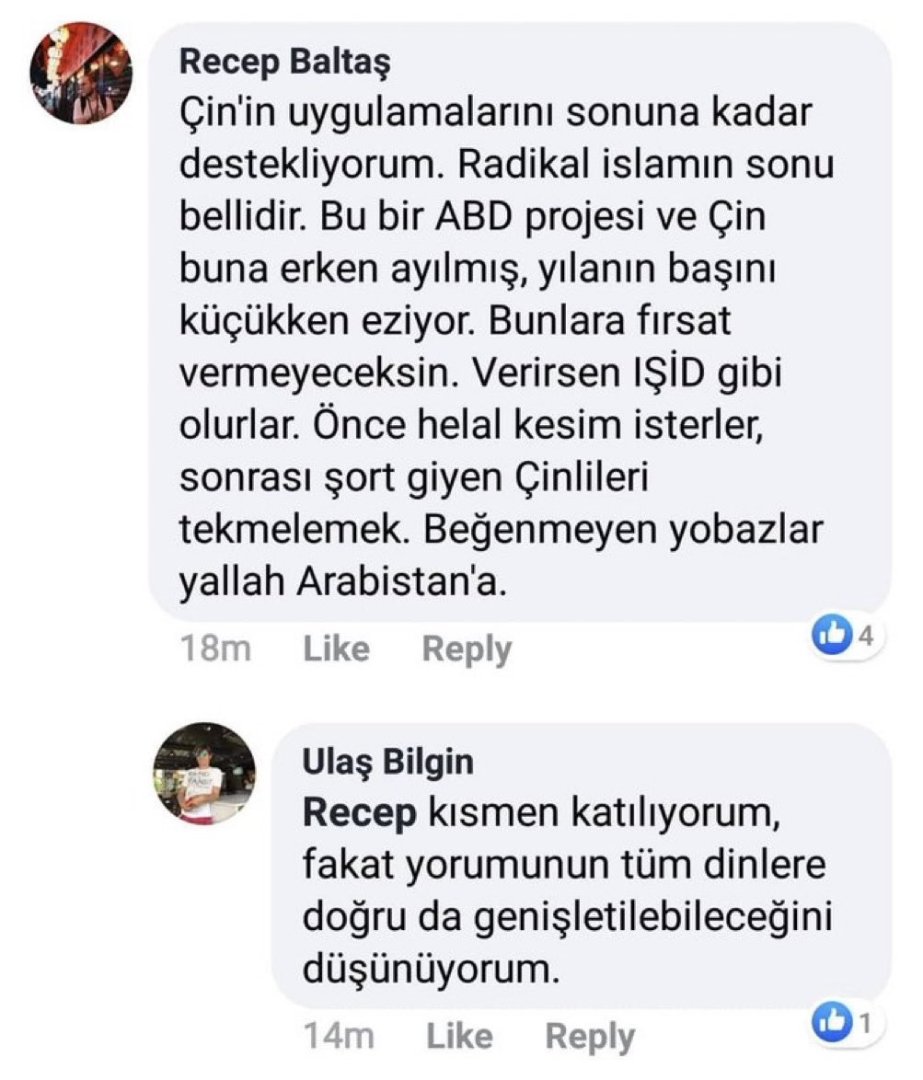Reply to Ulaş Bilgin's comment
Image resolution: width=923 pixels, height=1080 pixels.
click(x=590, y=1037)
